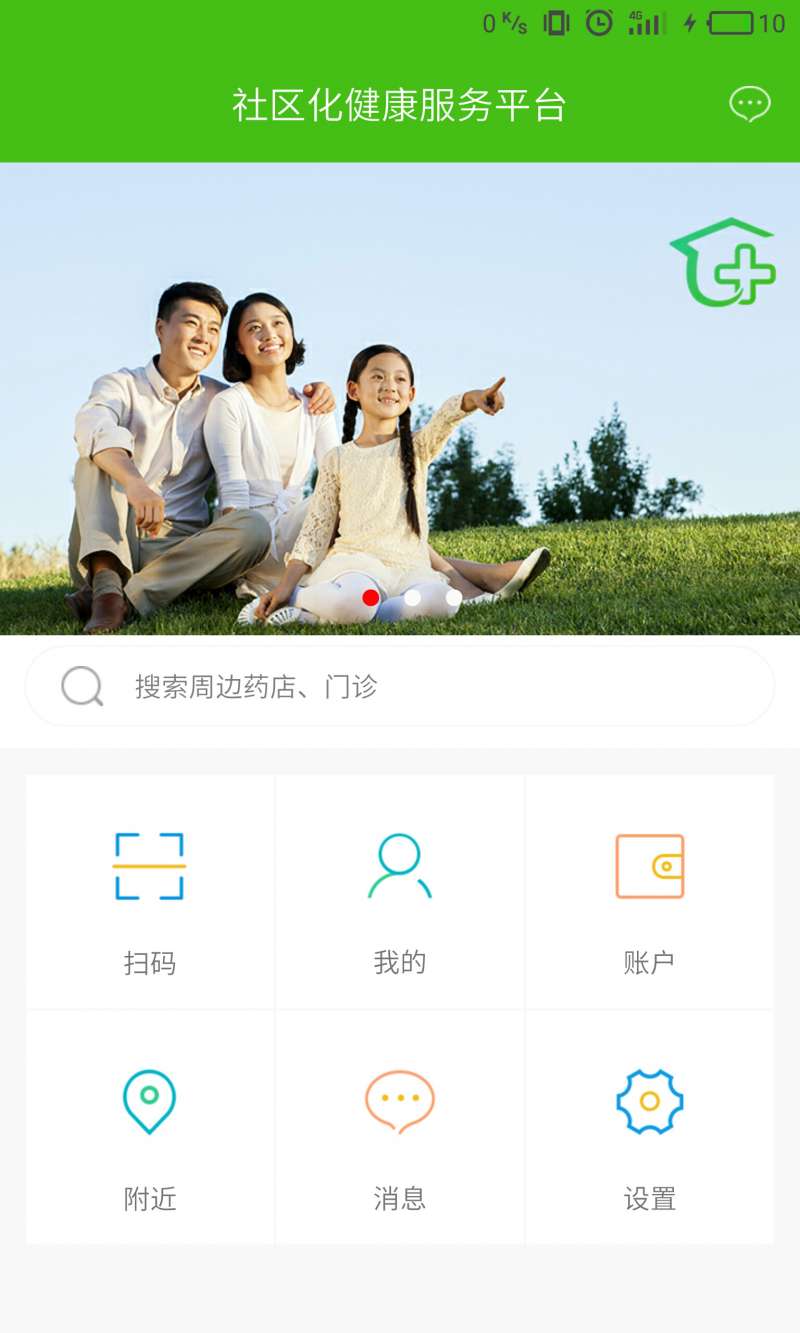Go to 我的 profile section
Image resolution: width=800 pixels, height=1333 pixels.
400,892
